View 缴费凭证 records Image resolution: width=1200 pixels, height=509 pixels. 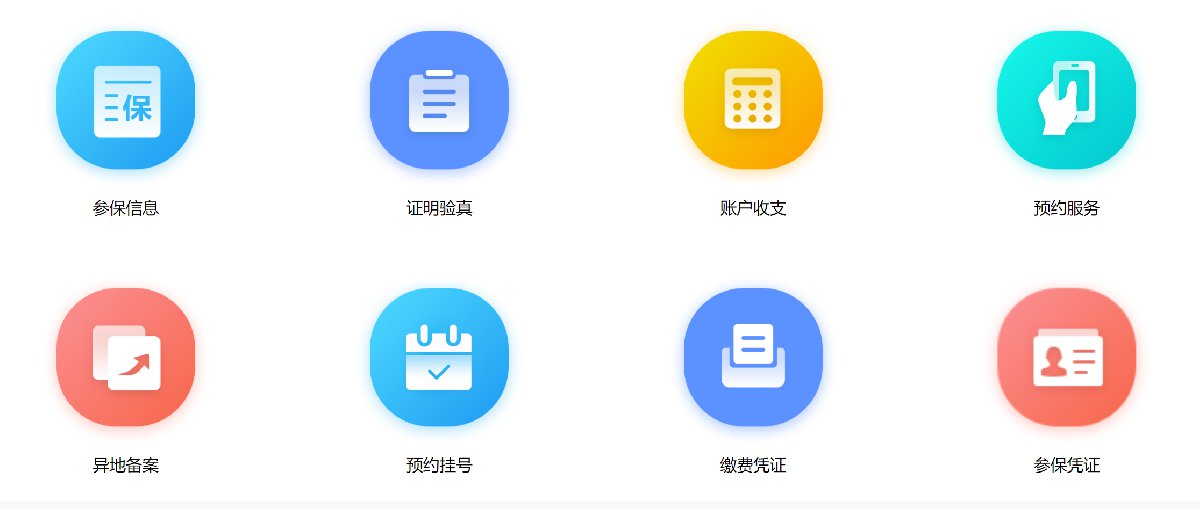[x=753, y=357]
